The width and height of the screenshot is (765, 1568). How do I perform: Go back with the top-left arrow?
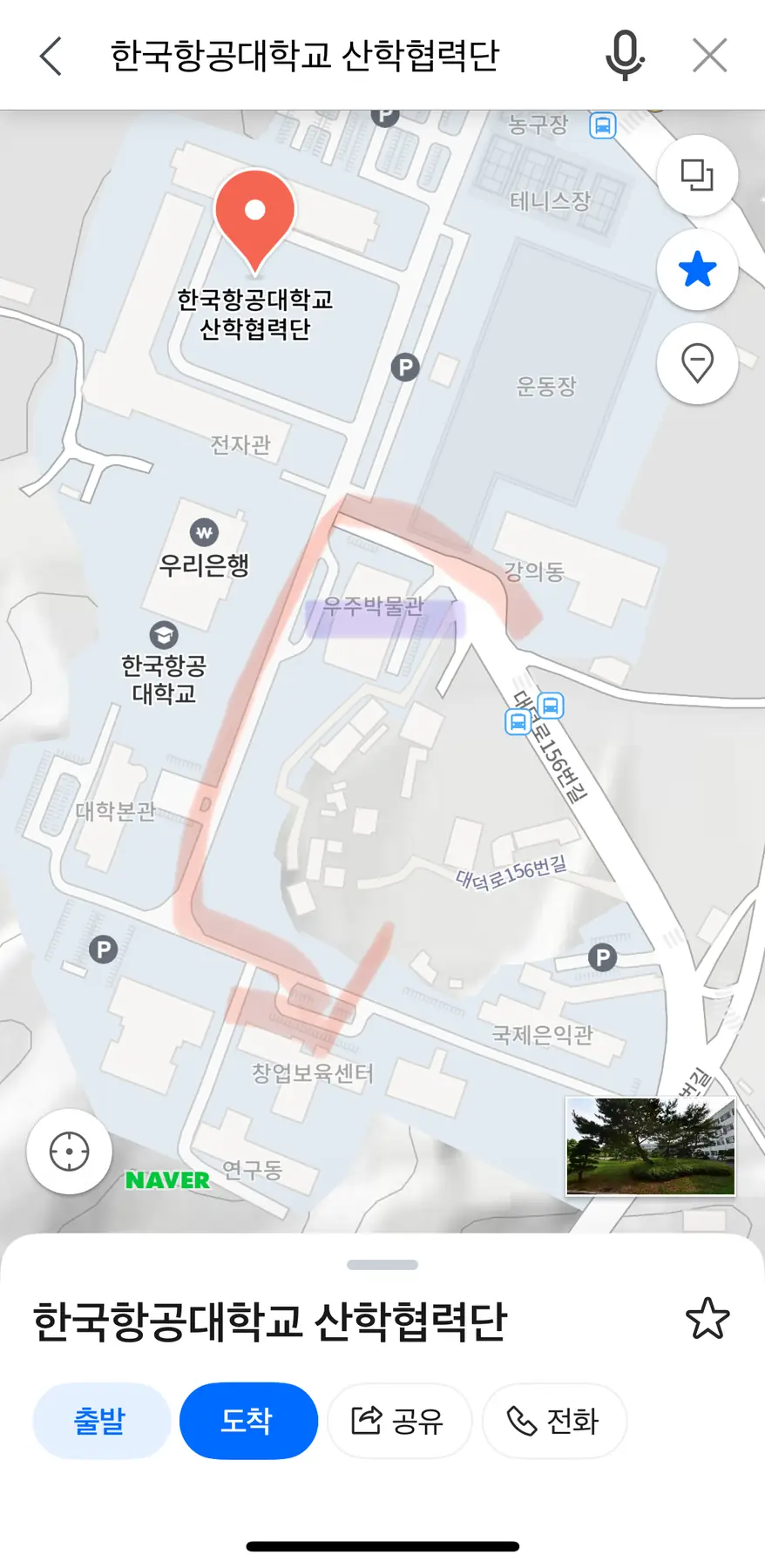tap(51, 56)
